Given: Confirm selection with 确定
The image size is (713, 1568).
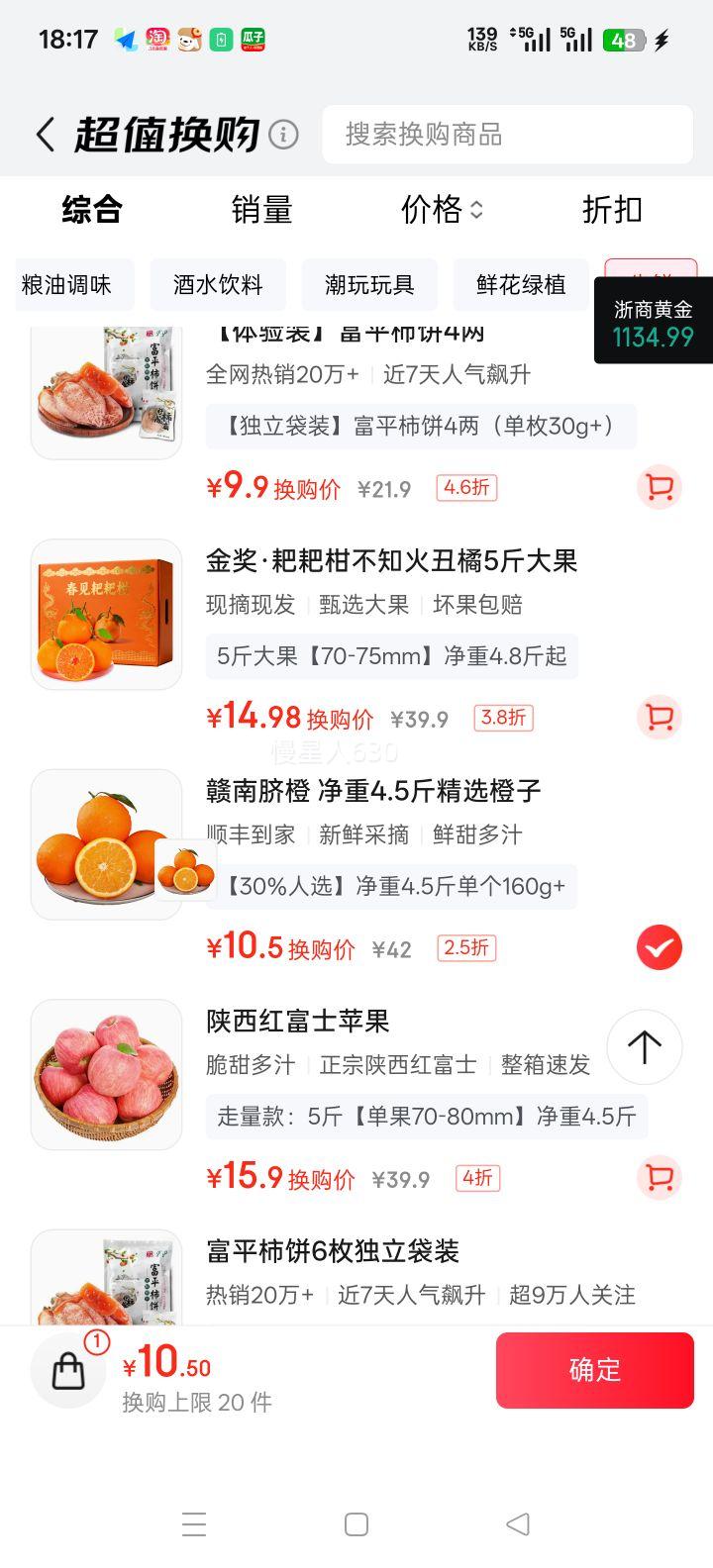Looking at the screenshot, I should point(594,1370).
